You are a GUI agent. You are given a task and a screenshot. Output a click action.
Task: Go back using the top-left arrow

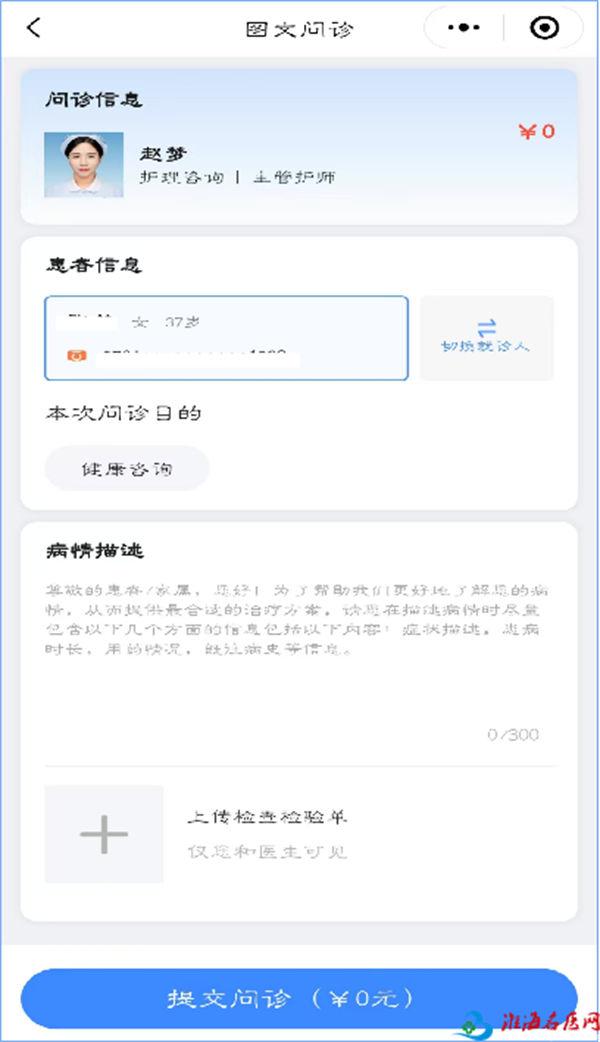tap(34, 28)
